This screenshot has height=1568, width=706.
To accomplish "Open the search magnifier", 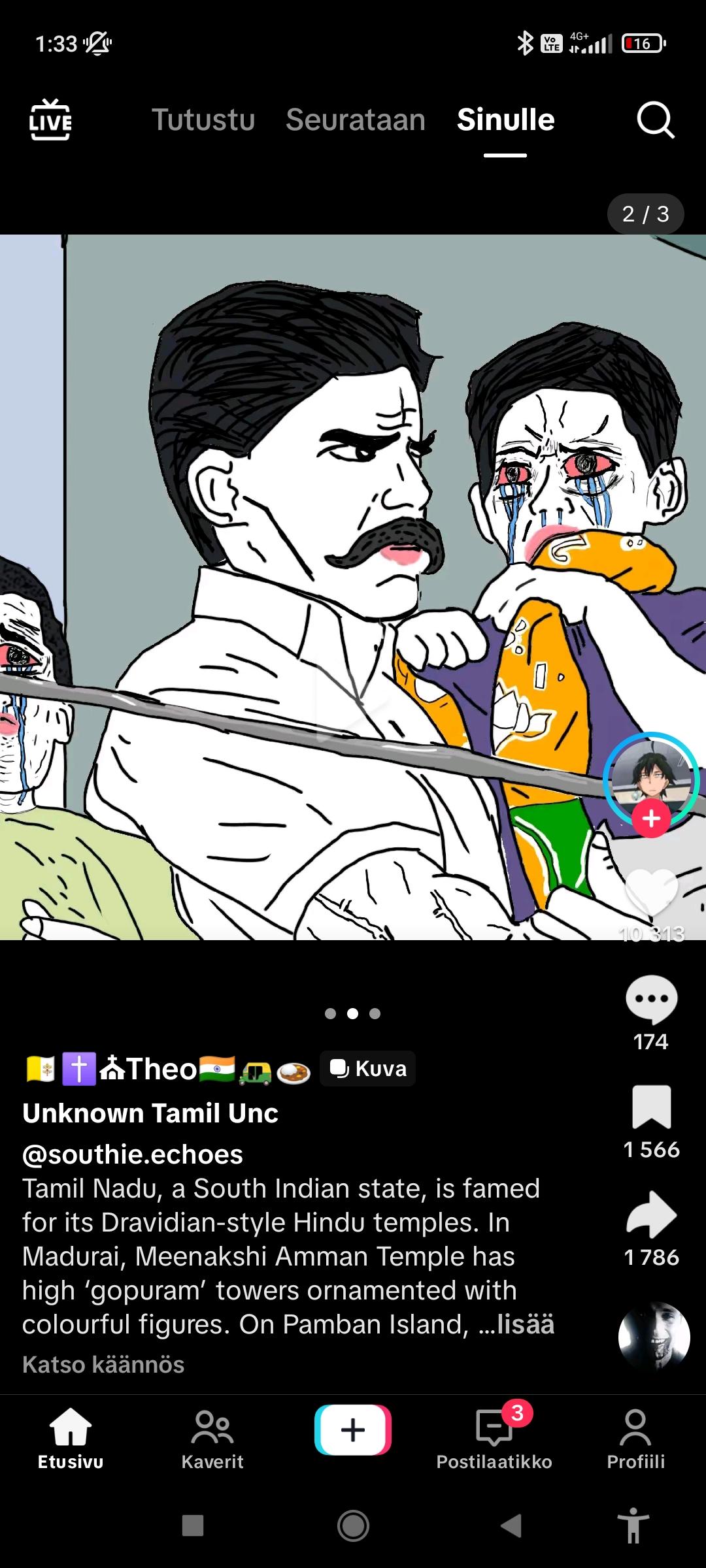I will pos(655,120).
